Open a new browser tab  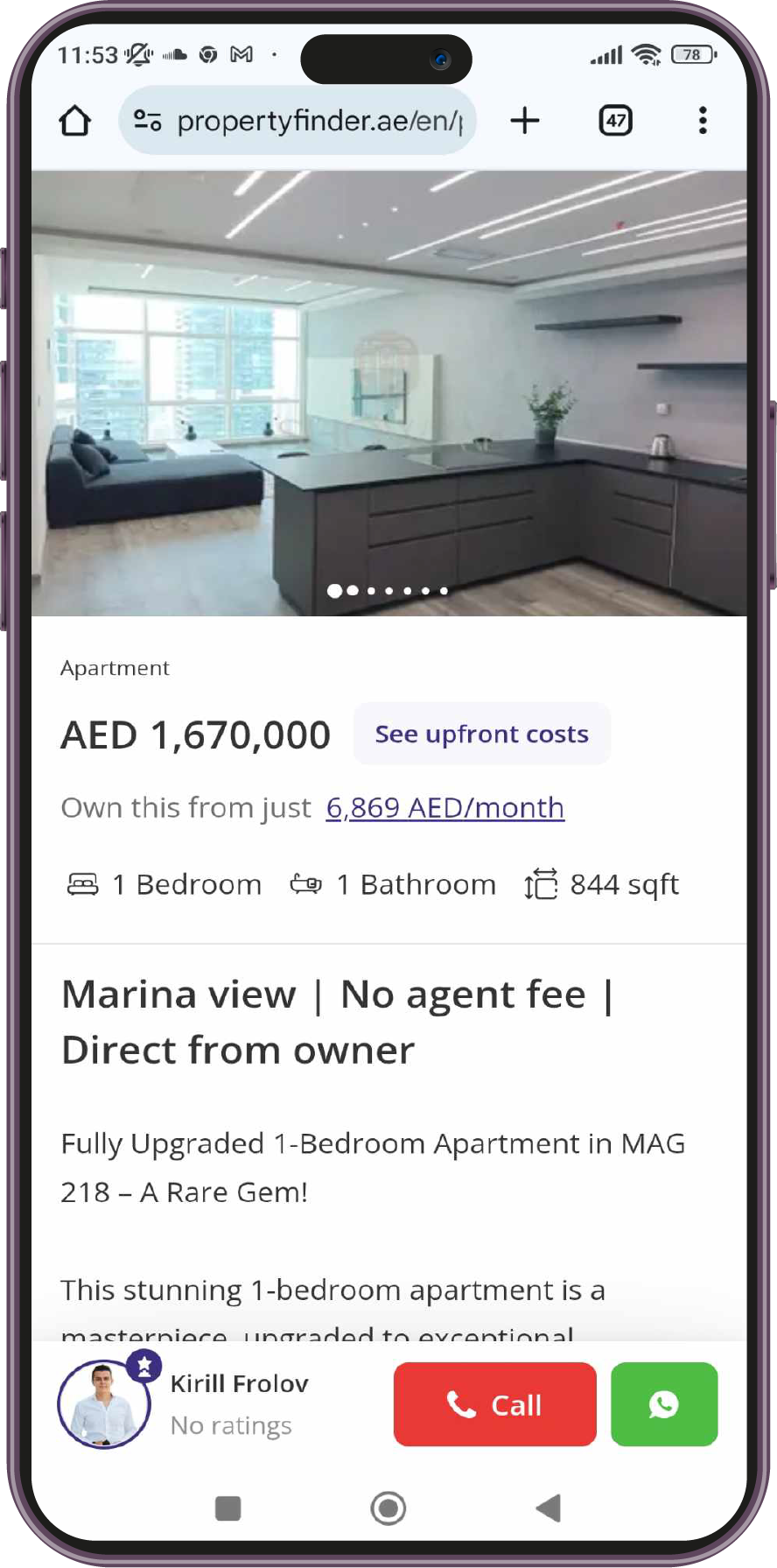525,121
